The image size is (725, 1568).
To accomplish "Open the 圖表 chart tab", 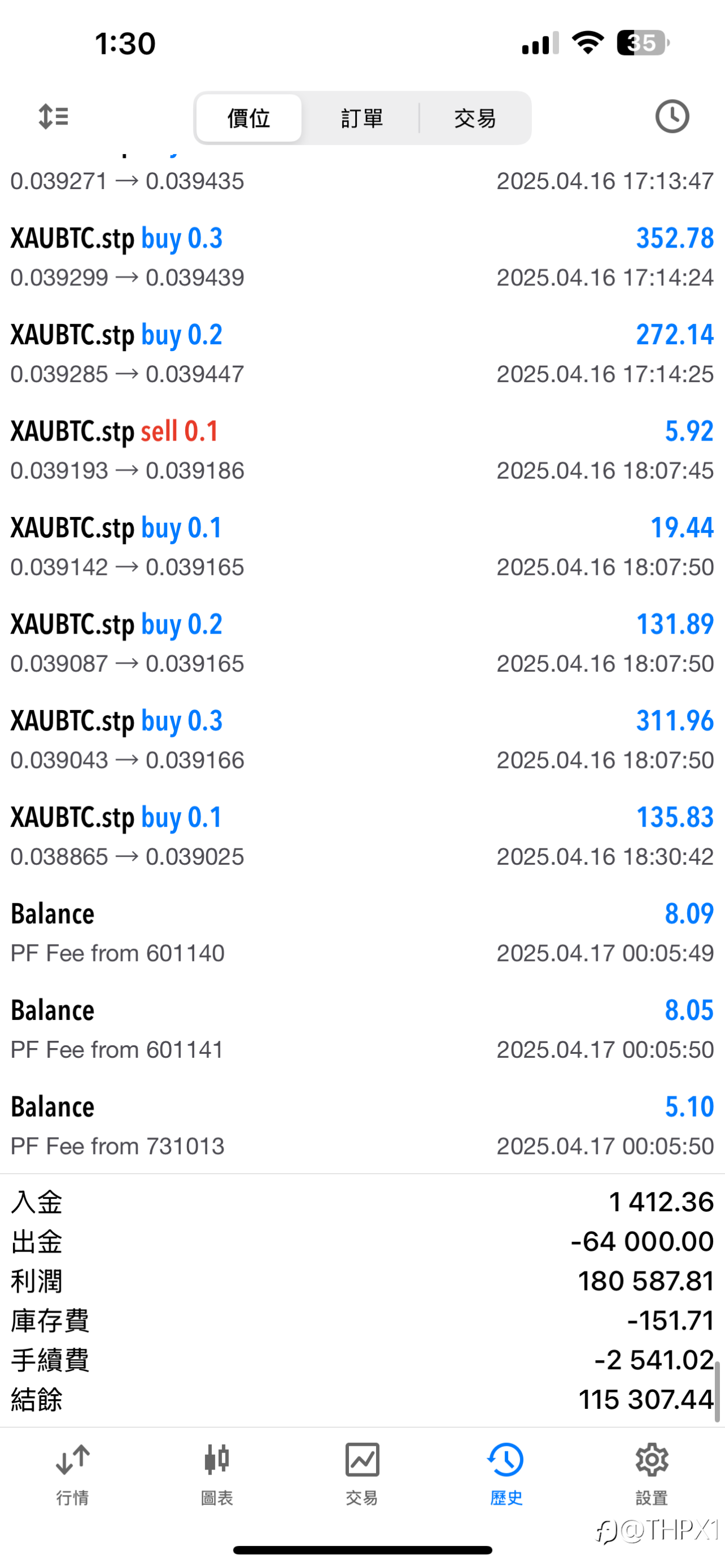I will click(217, 1474).
